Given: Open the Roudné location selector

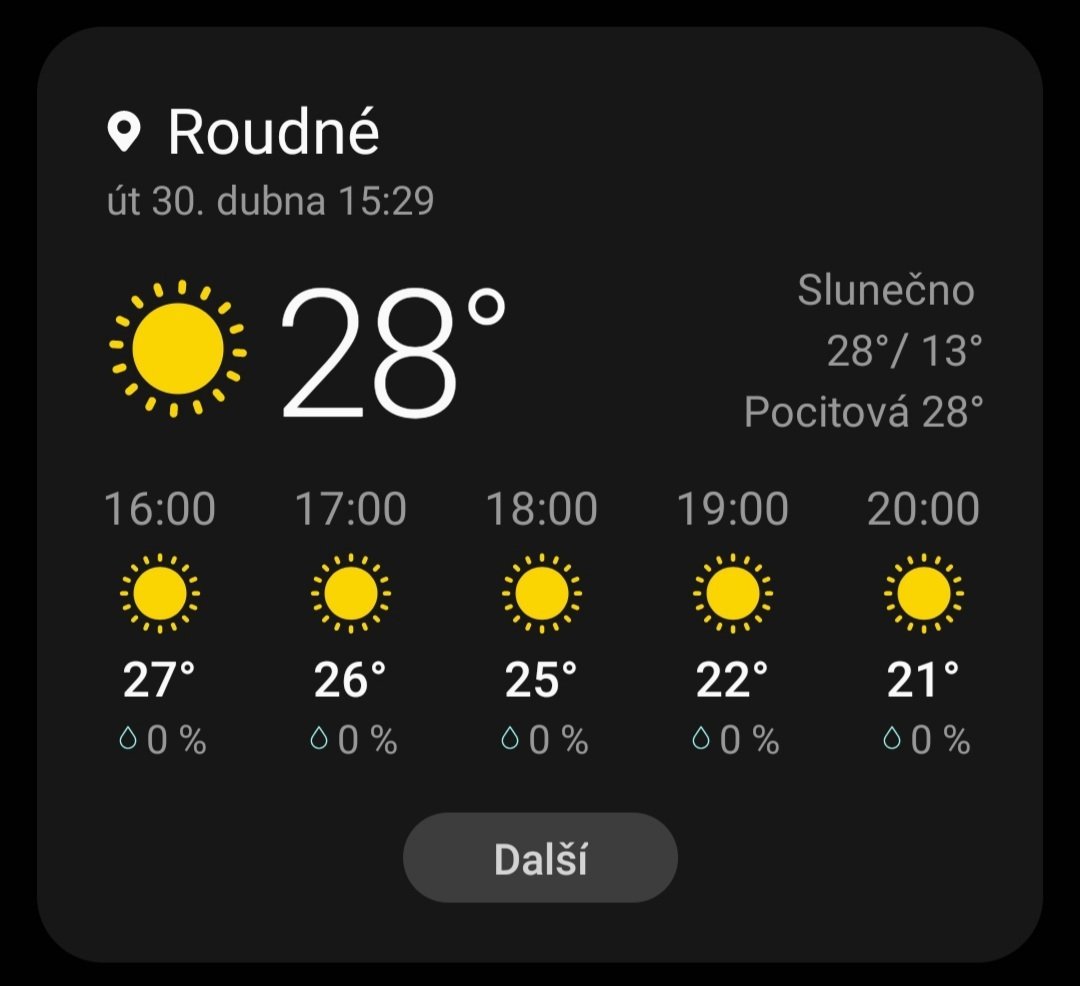Looking at the screenshot, I should click(245, 132).
